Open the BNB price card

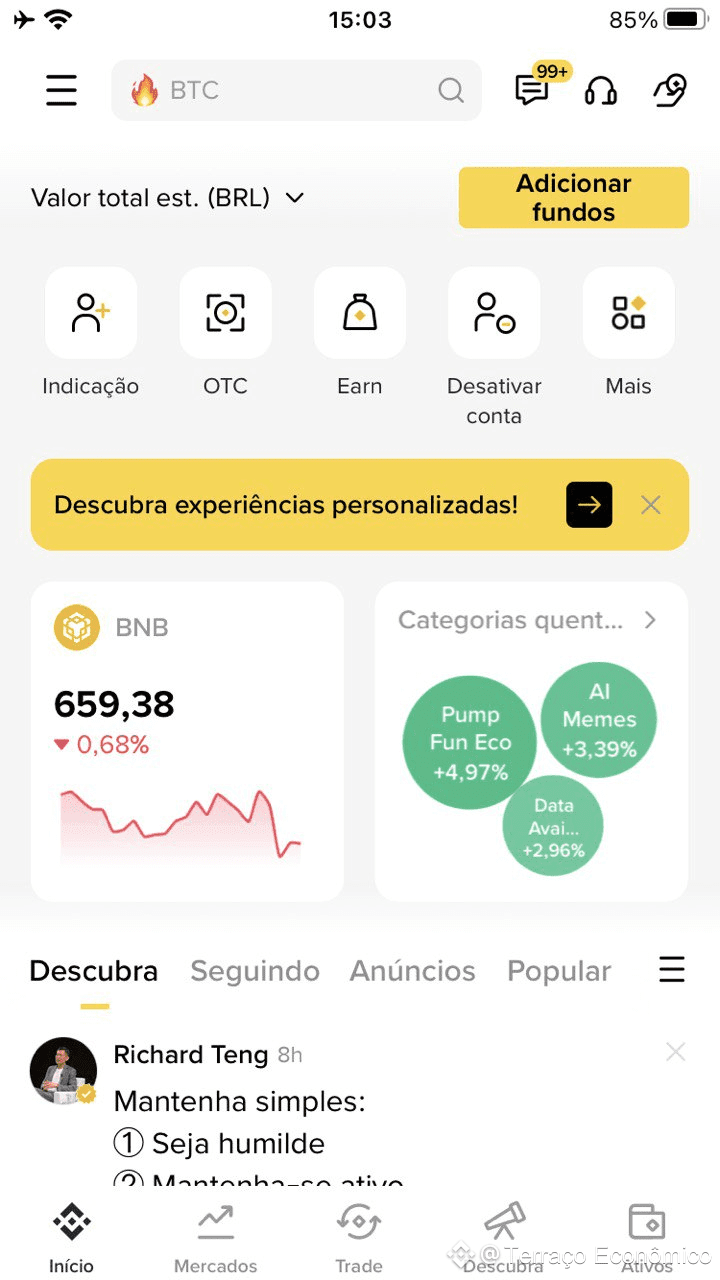[x=187, y=741]
